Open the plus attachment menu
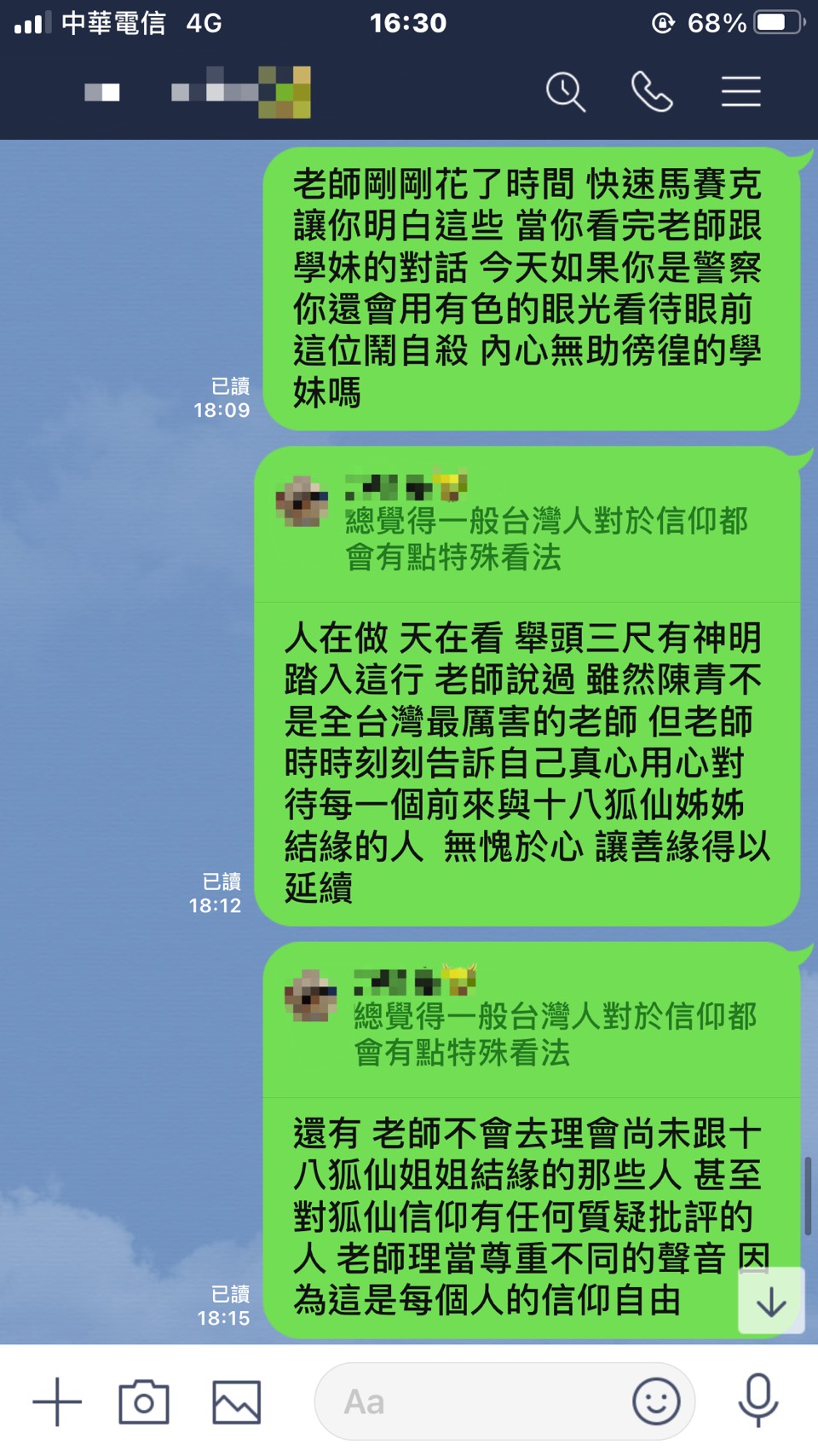The height and width of the screenshot is (1456, 818). 57,1401
